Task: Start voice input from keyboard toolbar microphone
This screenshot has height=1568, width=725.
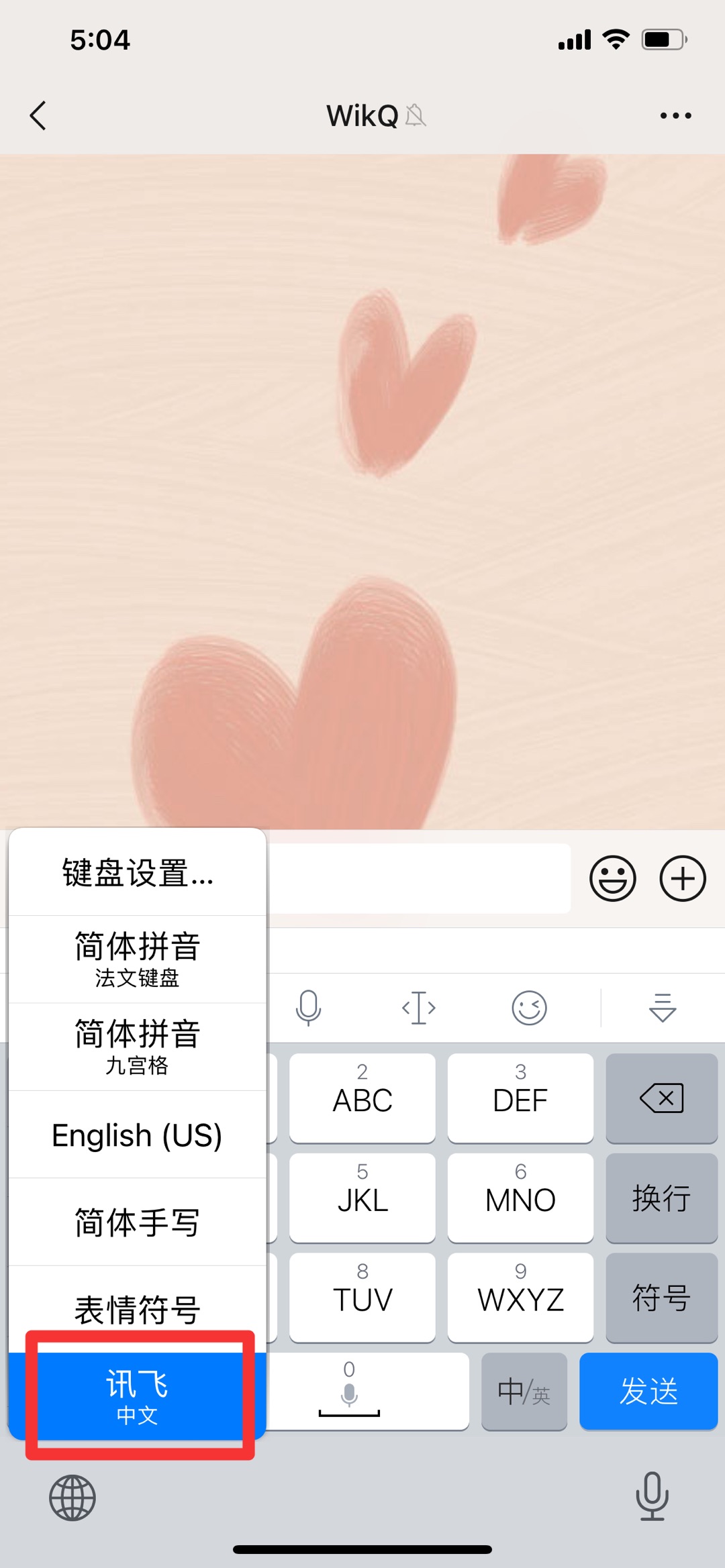Action: [x=309, y=1007]
